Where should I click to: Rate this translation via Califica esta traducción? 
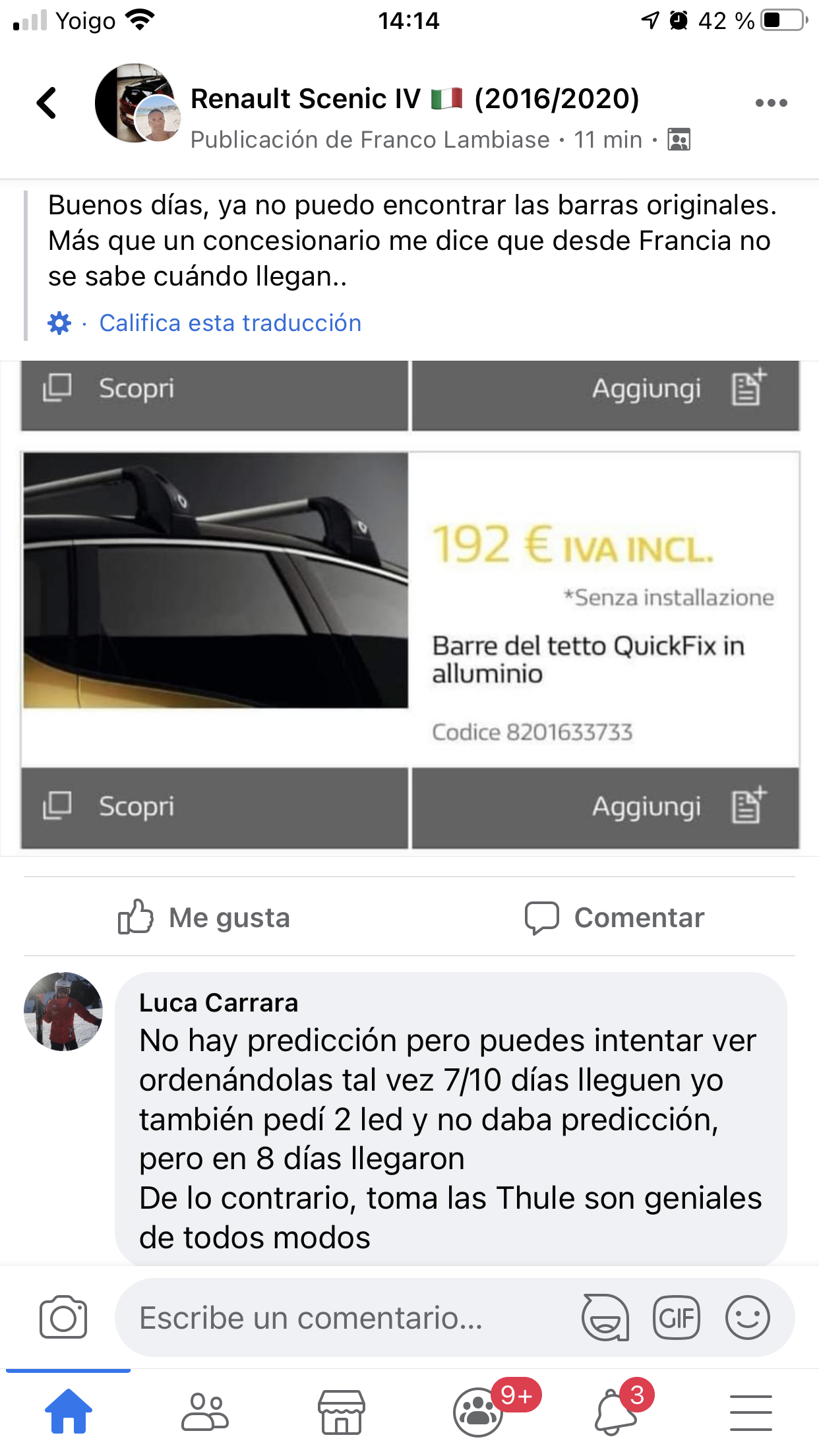click(230, 323)
